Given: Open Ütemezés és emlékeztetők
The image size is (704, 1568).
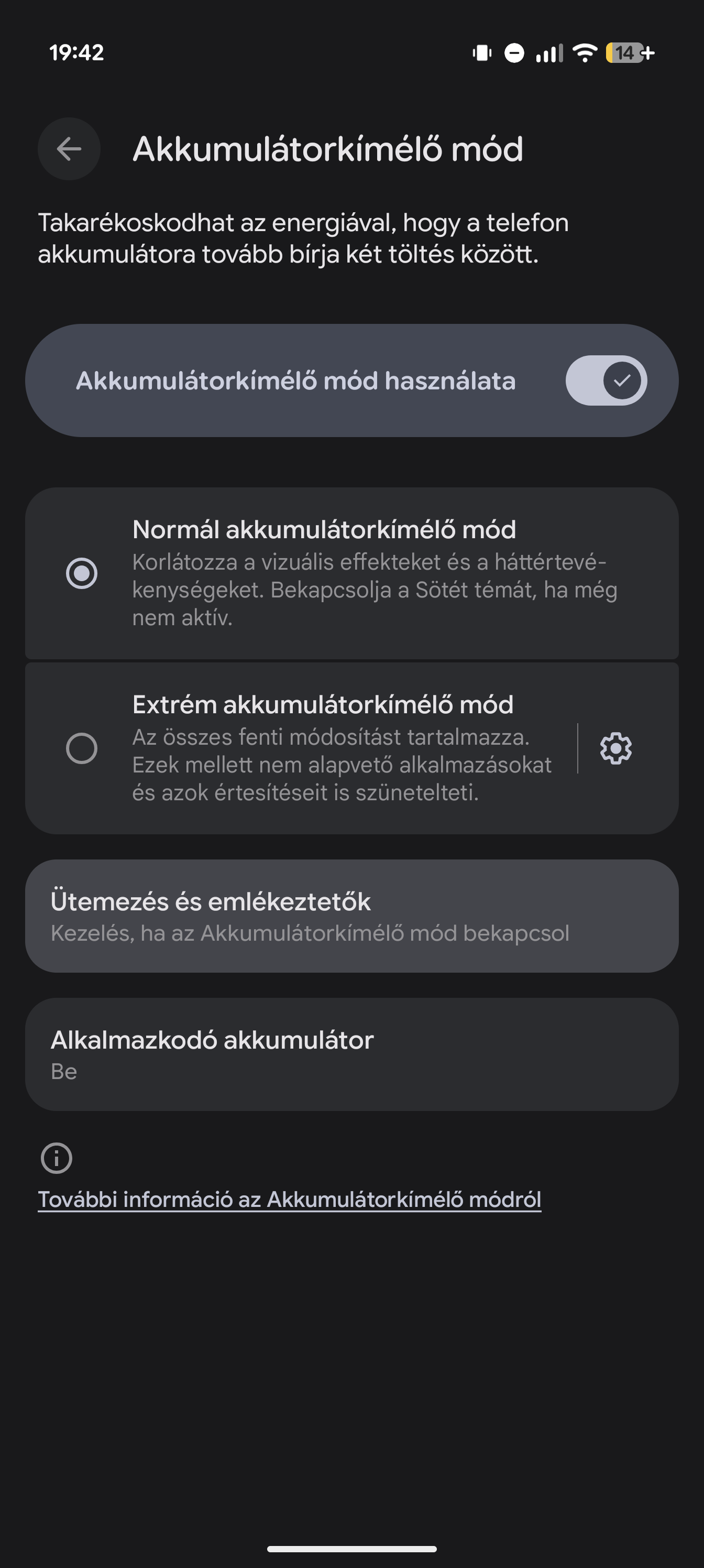Looking at the screenshot, I should coord(351,916).
